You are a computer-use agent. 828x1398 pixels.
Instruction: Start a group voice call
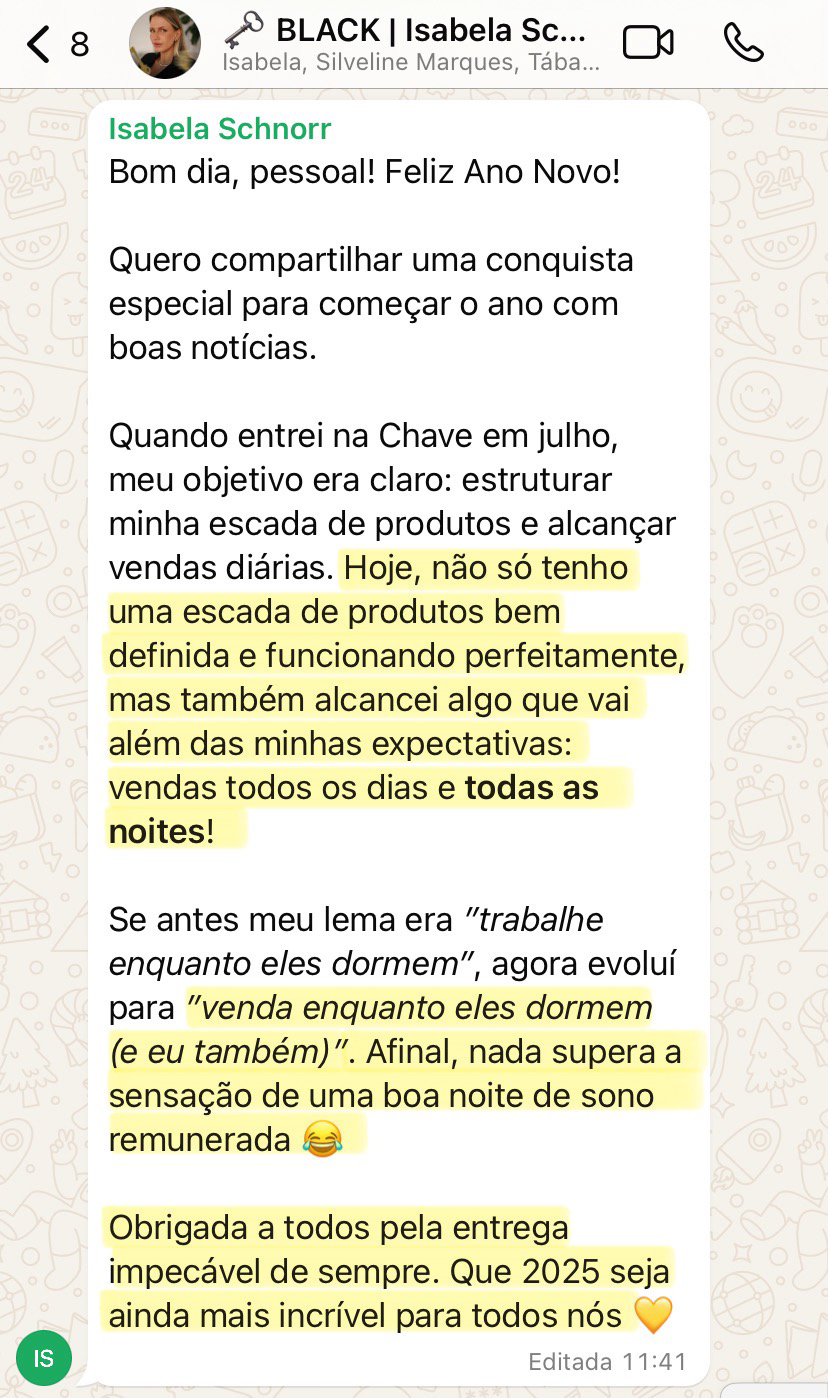[743, 43]
